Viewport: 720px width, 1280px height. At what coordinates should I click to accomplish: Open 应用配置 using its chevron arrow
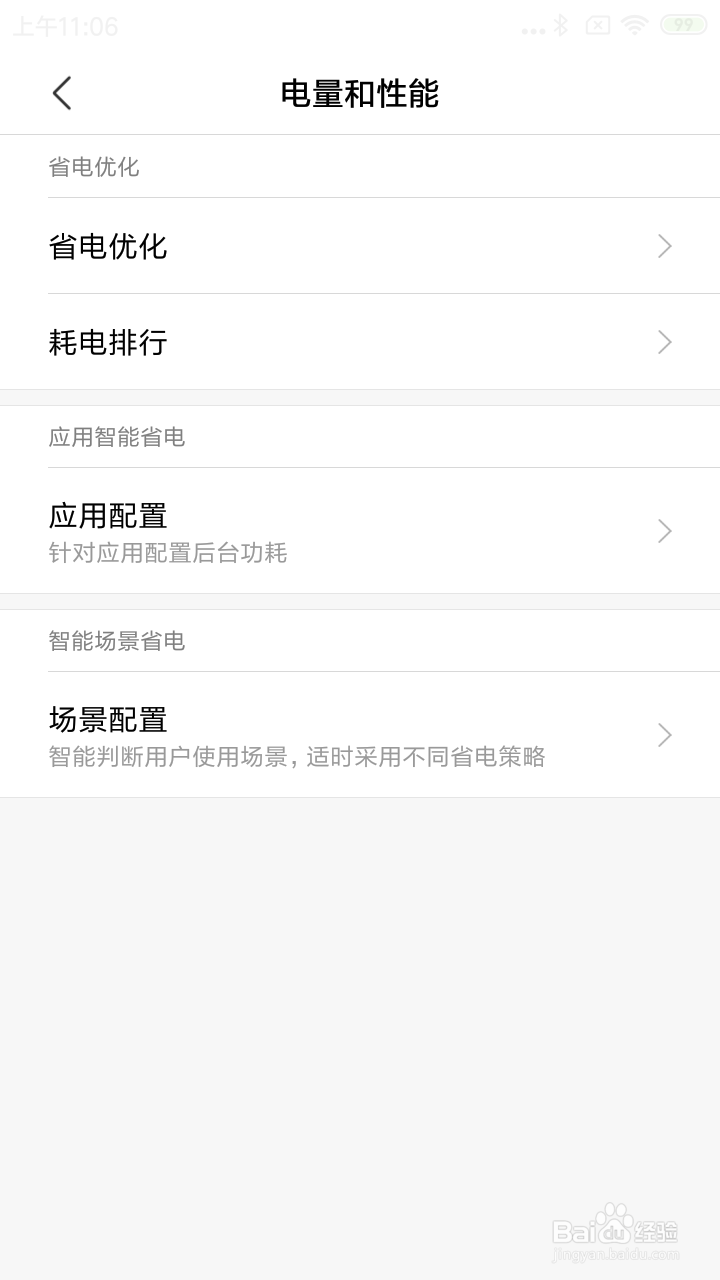click(664, 531)
